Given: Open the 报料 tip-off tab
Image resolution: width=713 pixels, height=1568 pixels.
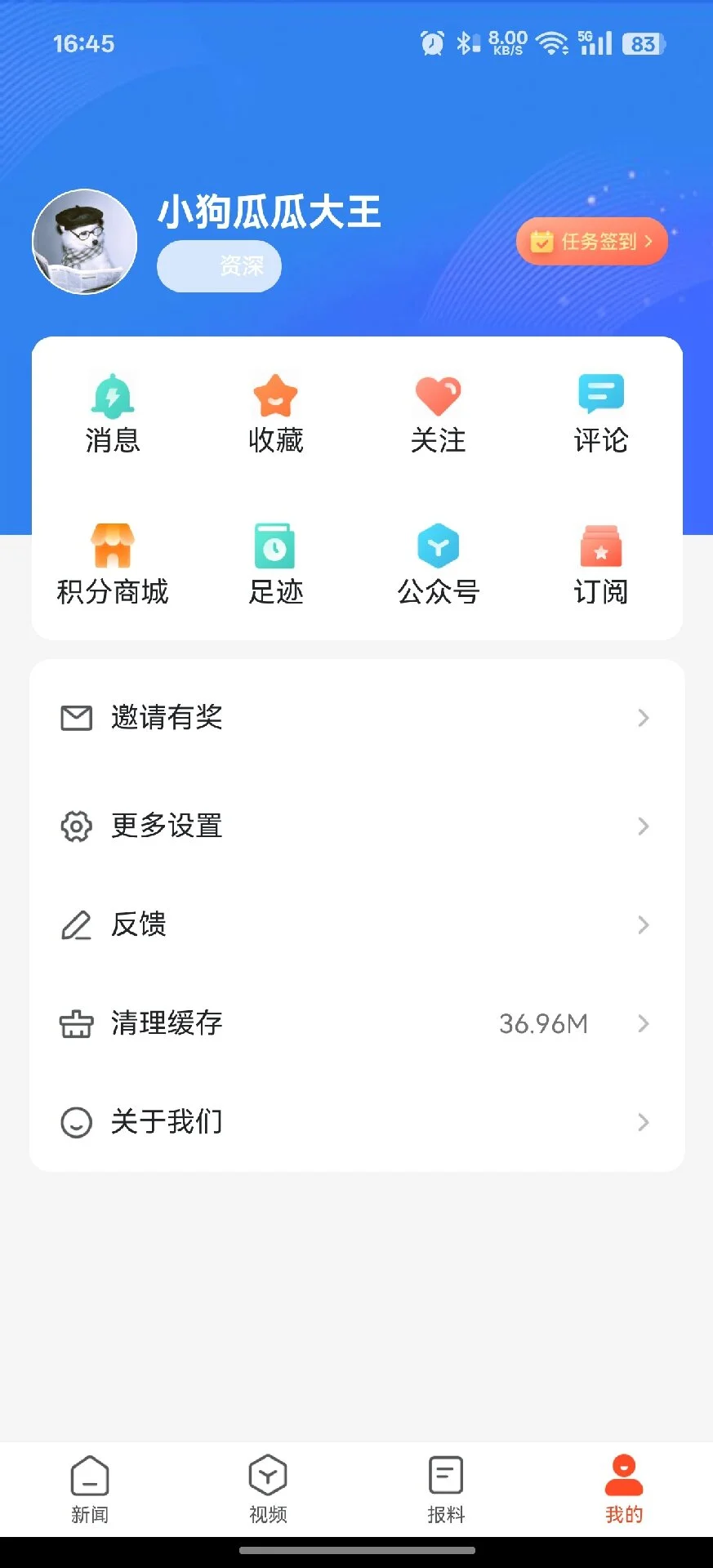Looking at the screenshot, I should click(445, 1490).
